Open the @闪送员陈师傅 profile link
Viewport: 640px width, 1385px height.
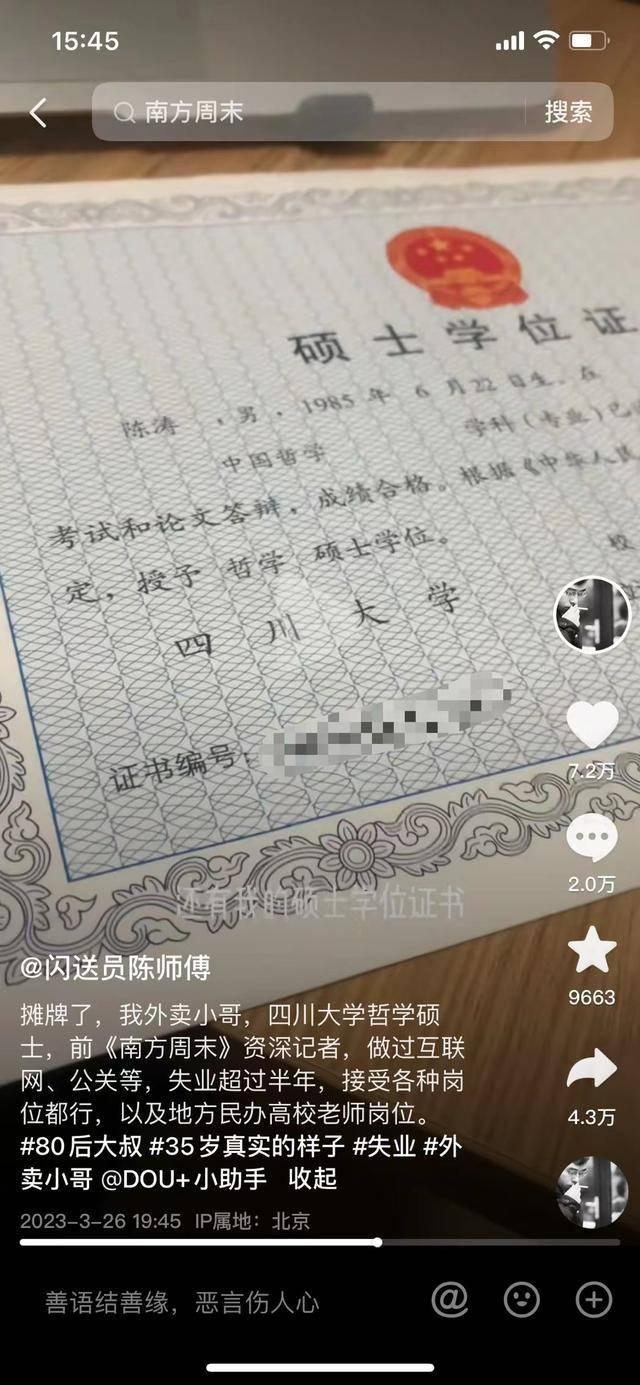click(x=116, y=967)
